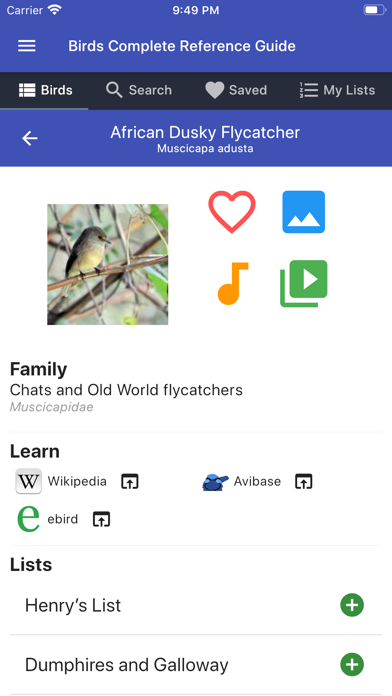
Task: Enlarge the African Dusky Flycatcher photo
Action: [x=107, y=264]
